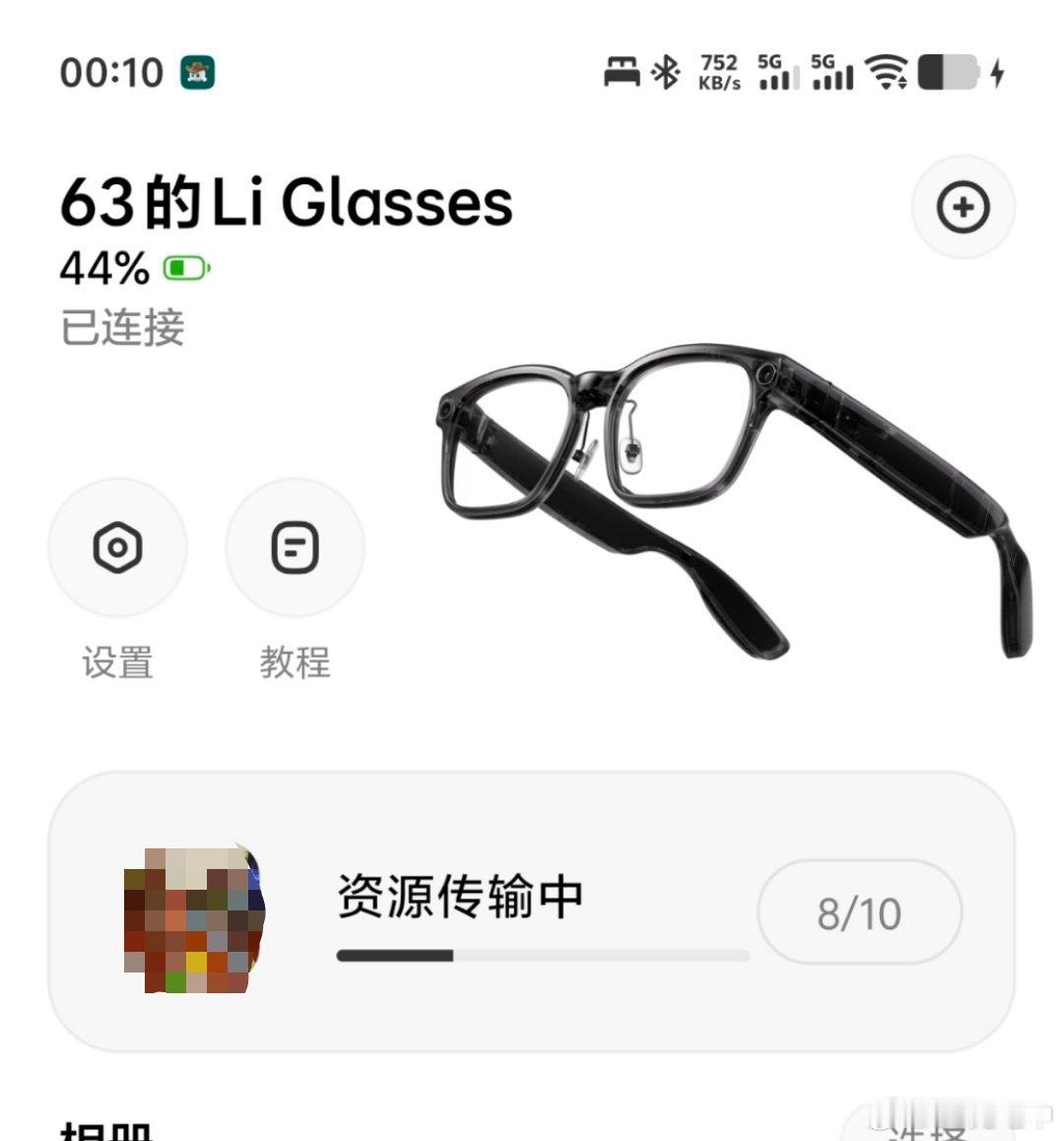The width and height of the screenshot is (1064, 1141).
Task: Tap the device name 63的Li Glasses
Action: 286,202
